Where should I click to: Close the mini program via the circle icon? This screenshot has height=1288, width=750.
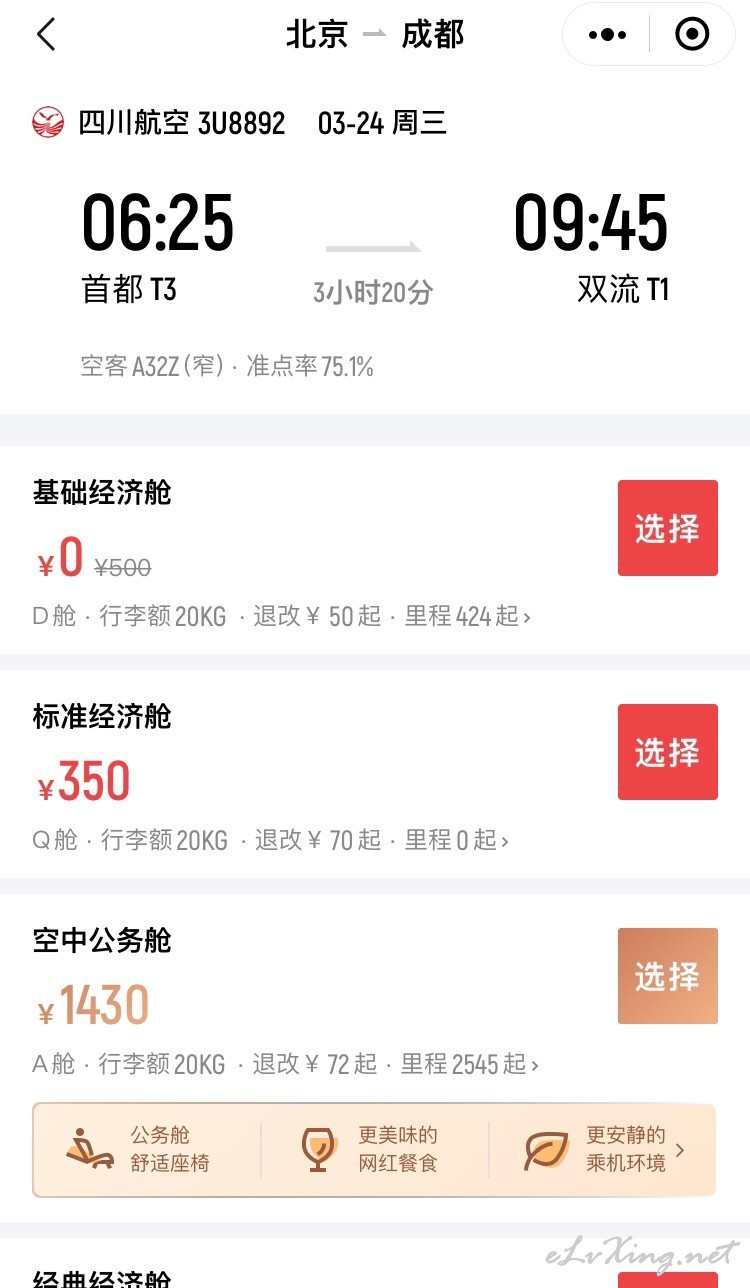692,35
